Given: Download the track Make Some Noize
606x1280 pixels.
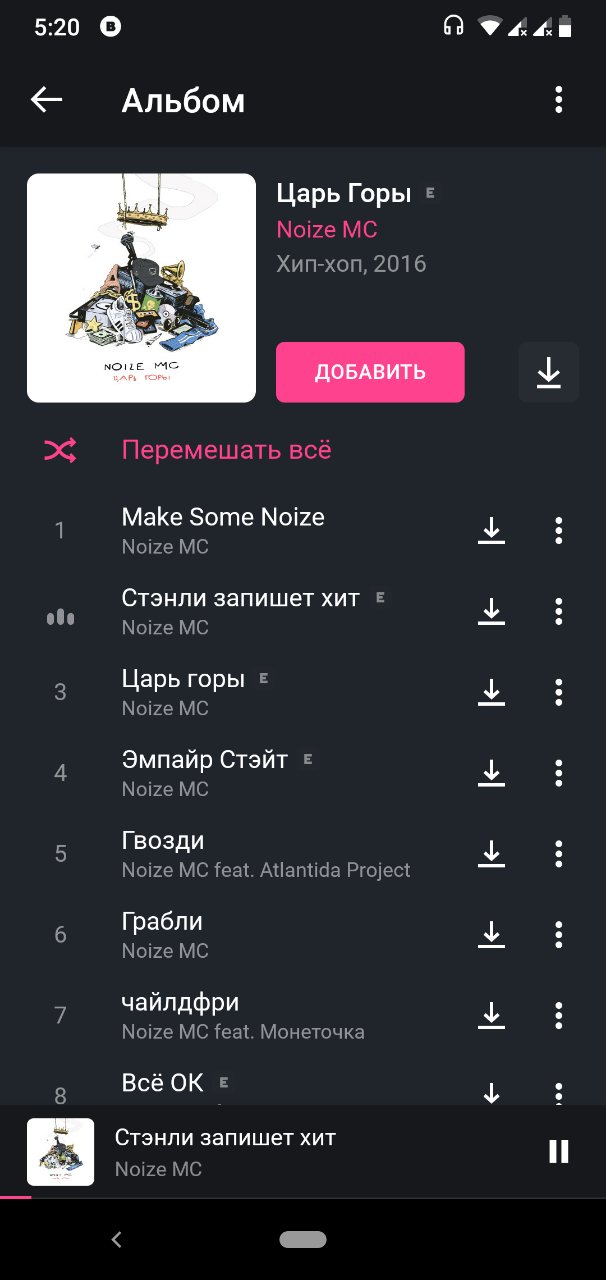Looking at the screenshot, I should tap(491, 530).
